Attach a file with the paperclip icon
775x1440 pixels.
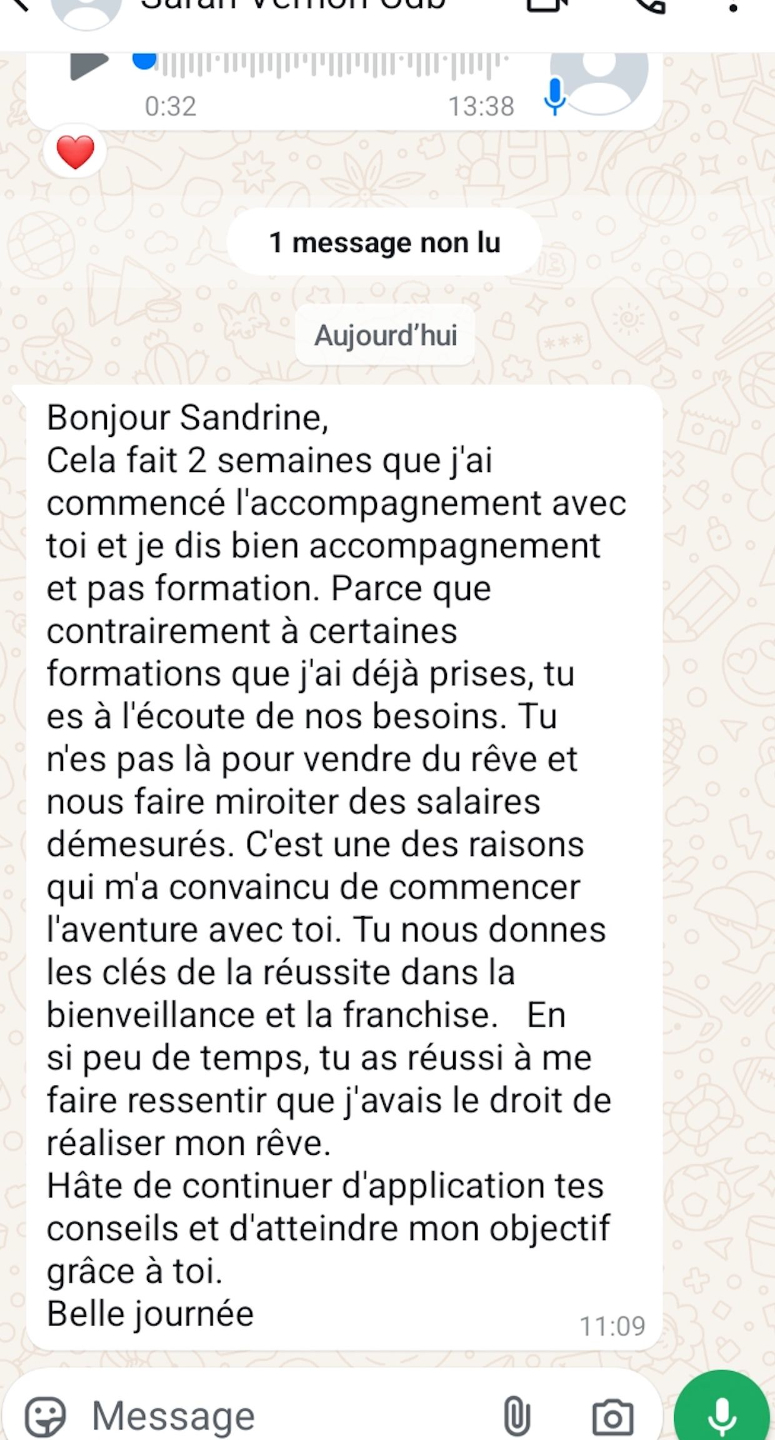(516, 1416)
